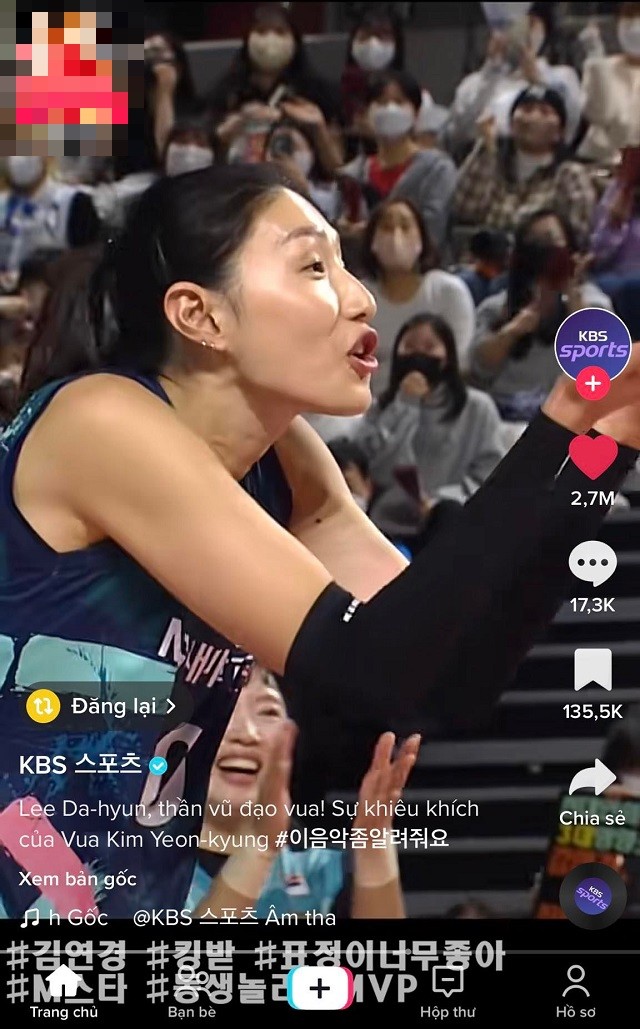Image resolution: width=640 pixels, height=1029 pixels.
Task: Open the comments on this video
Action: click(x=593, y=565)
